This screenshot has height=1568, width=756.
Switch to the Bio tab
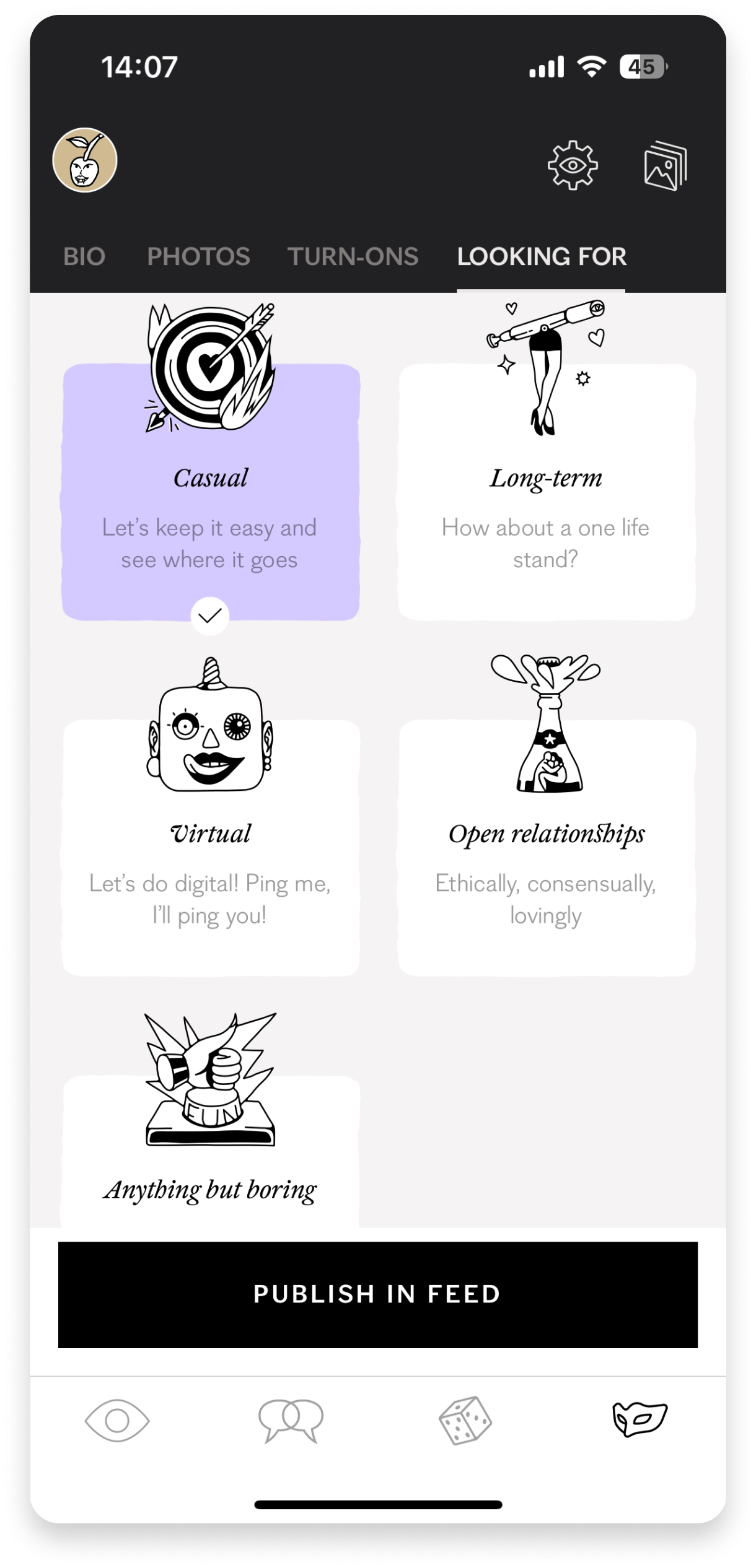pos(84,256)
